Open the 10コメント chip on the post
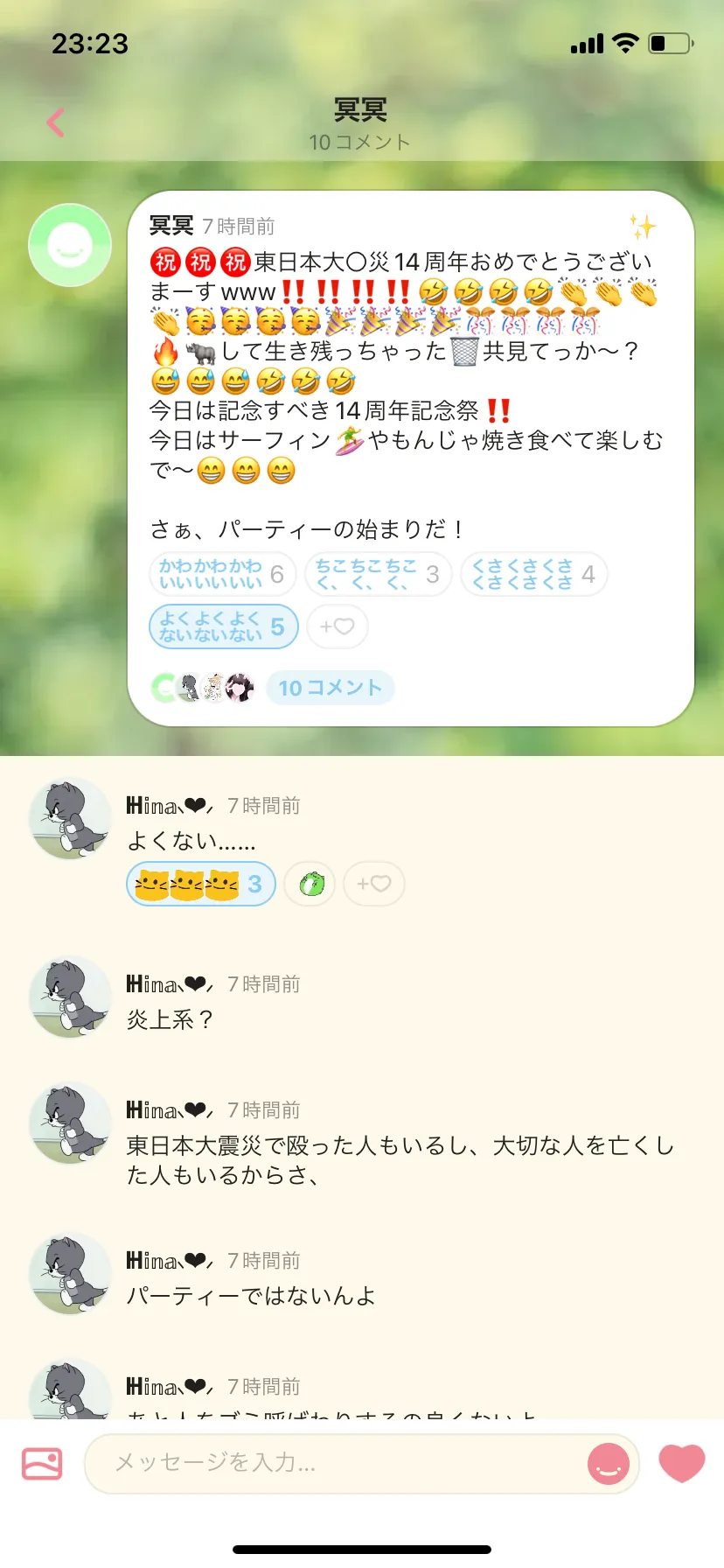The image size is (724, 1568). click(x=331, y=688)
